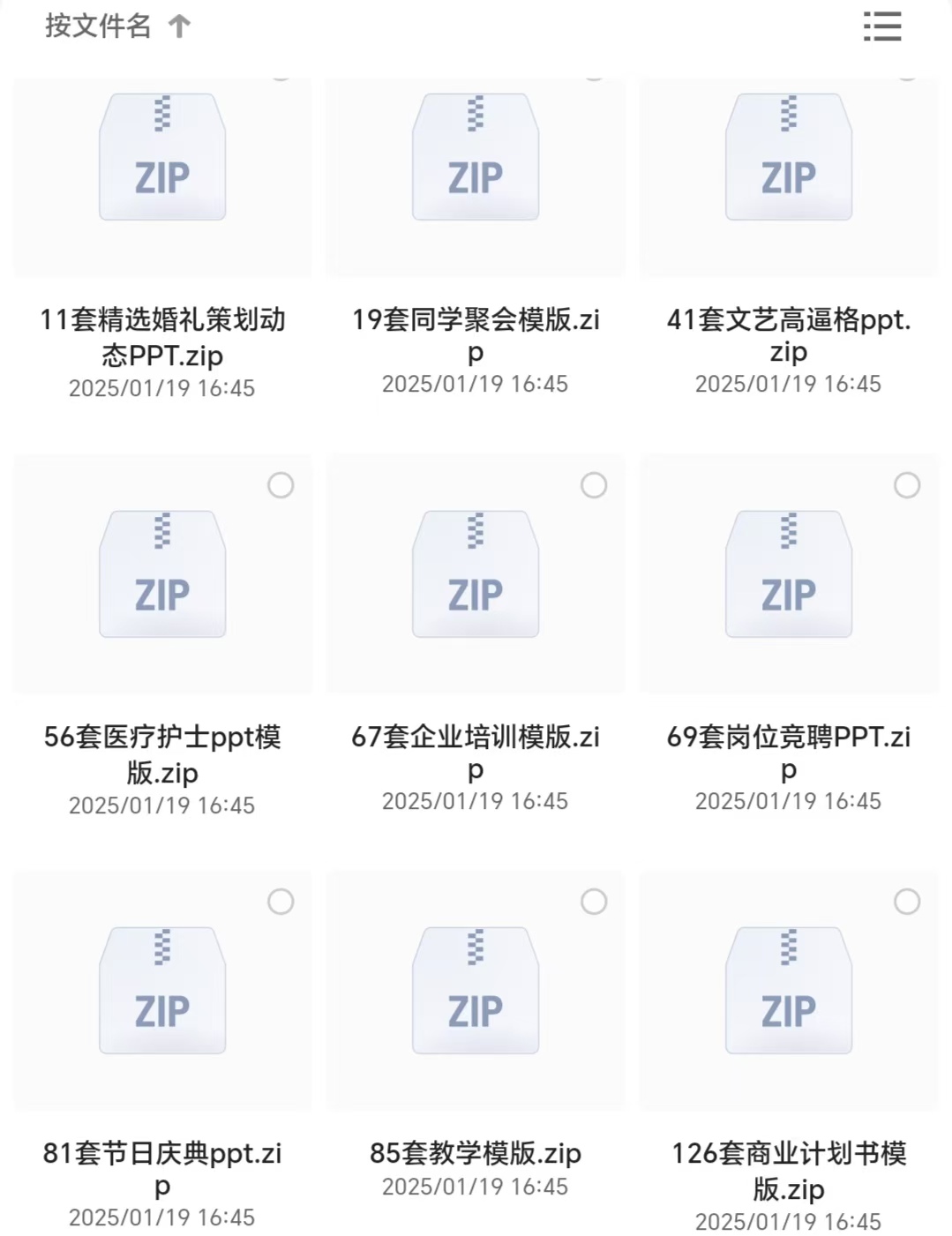Select the 67套企业培训模版.zip checkbox

coord(594,485)
